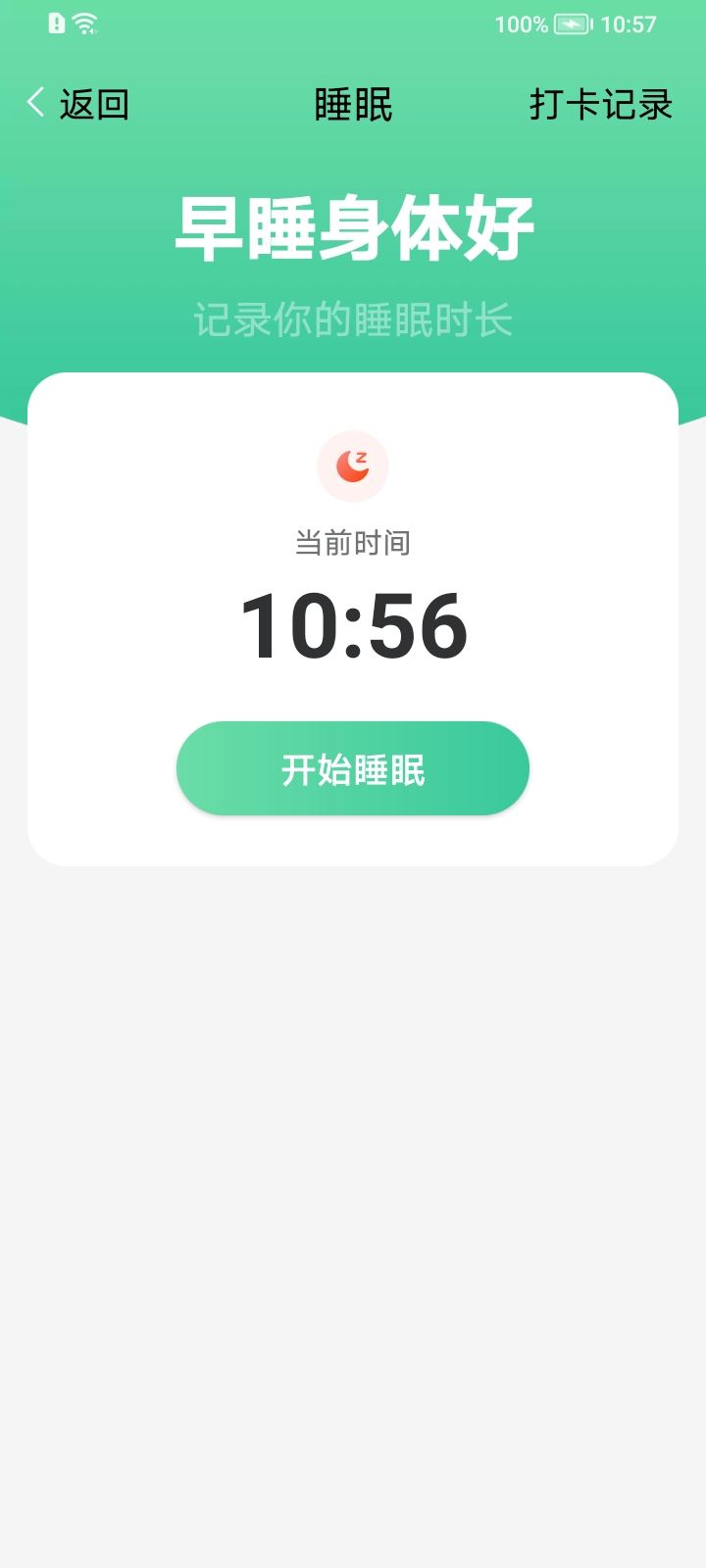Select the 睡眠 tab title

point(353,103)
